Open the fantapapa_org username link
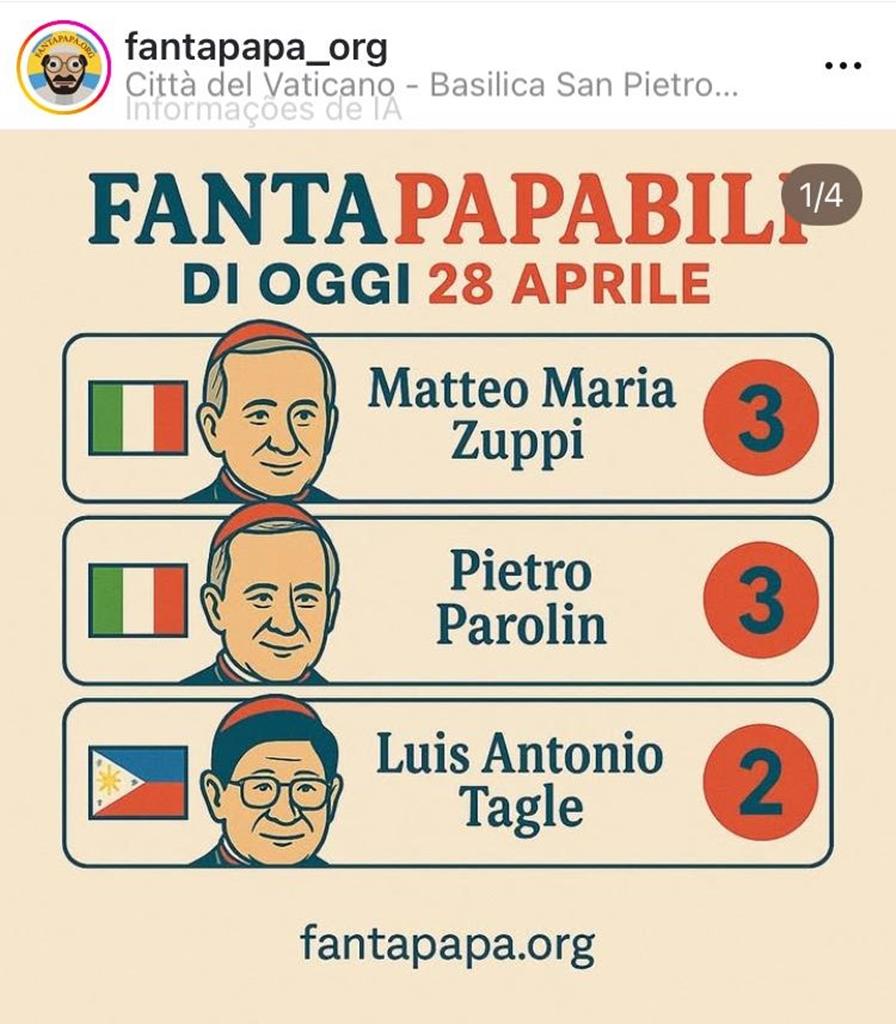 (x=255, y=46)
